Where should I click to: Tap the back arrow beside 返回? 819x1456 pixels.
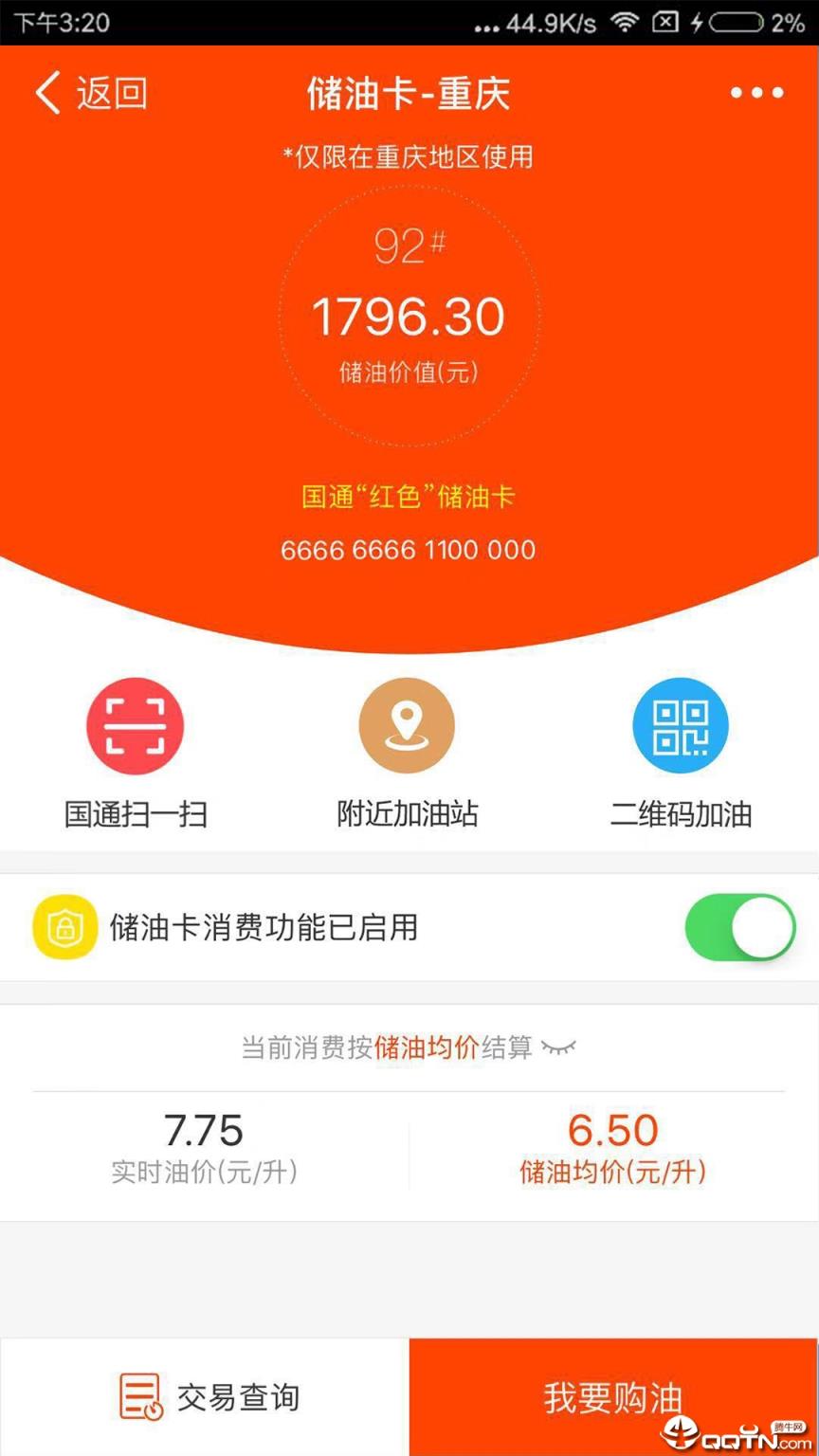45,94
